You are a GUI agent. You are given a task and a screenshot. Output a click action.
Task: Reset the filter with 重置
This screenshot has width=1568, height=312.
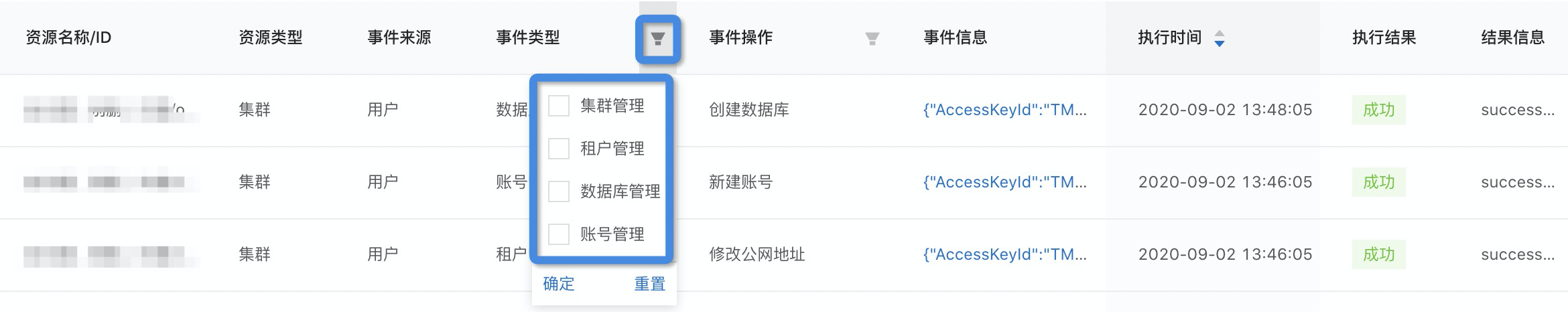point(649,284)
